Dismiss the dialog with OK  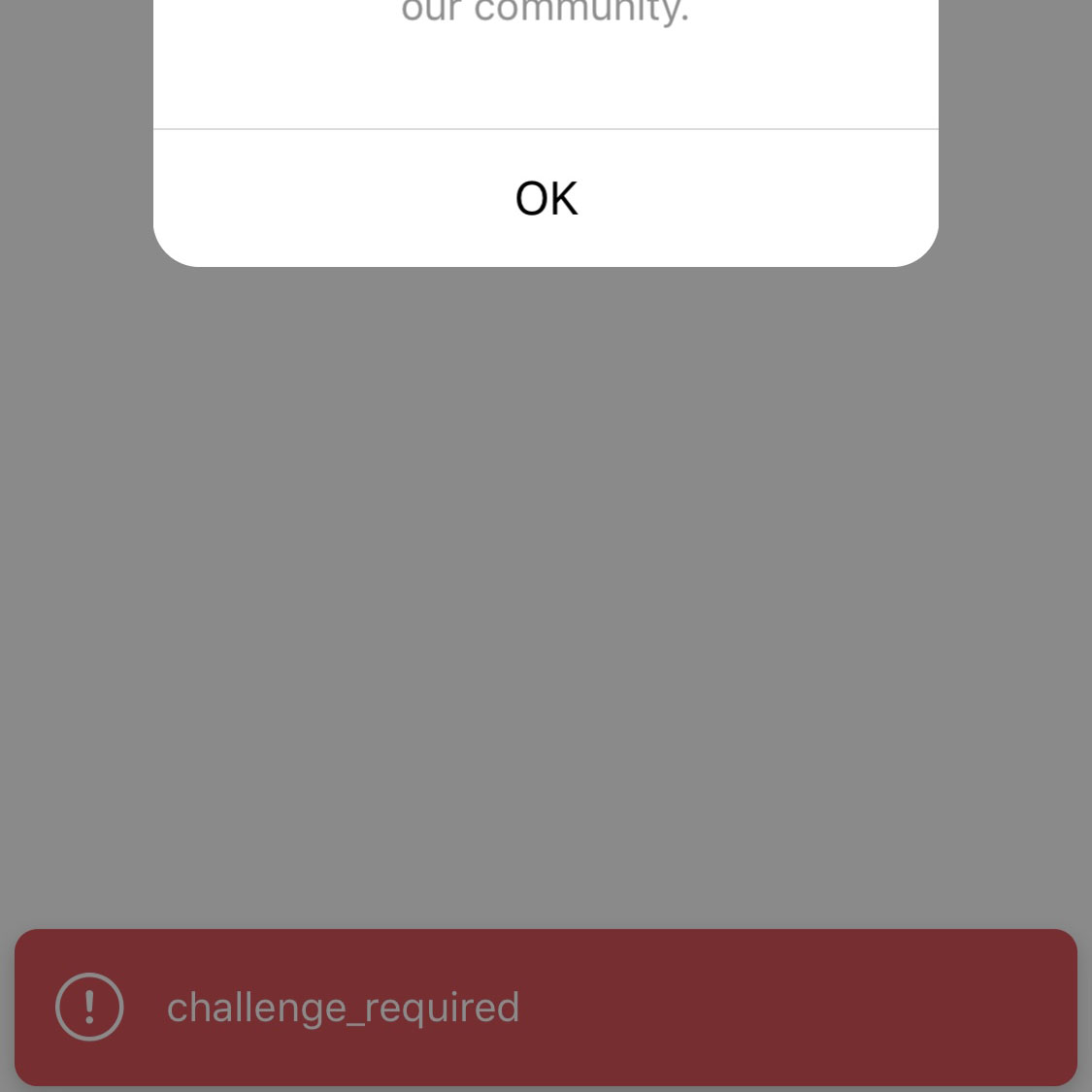[546, 199]
